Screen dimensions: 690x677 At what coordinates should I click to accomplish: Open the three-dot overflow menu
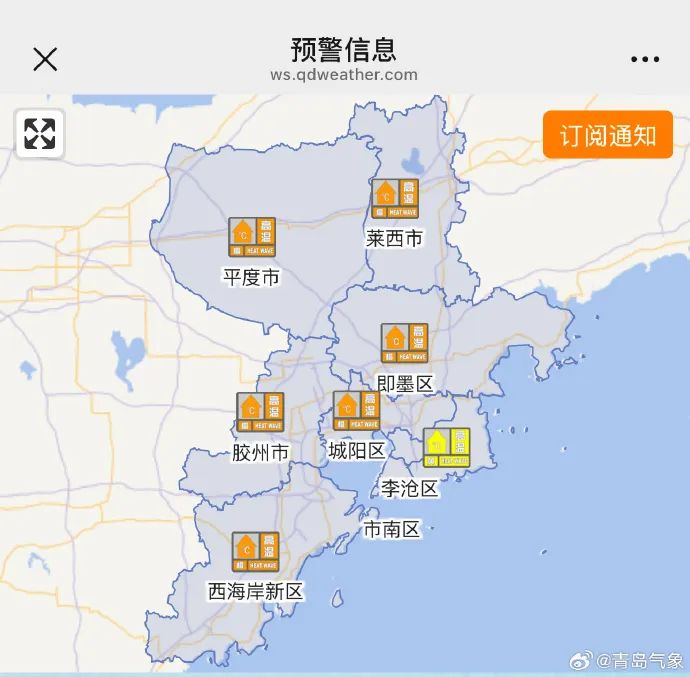tap(645, 59)
